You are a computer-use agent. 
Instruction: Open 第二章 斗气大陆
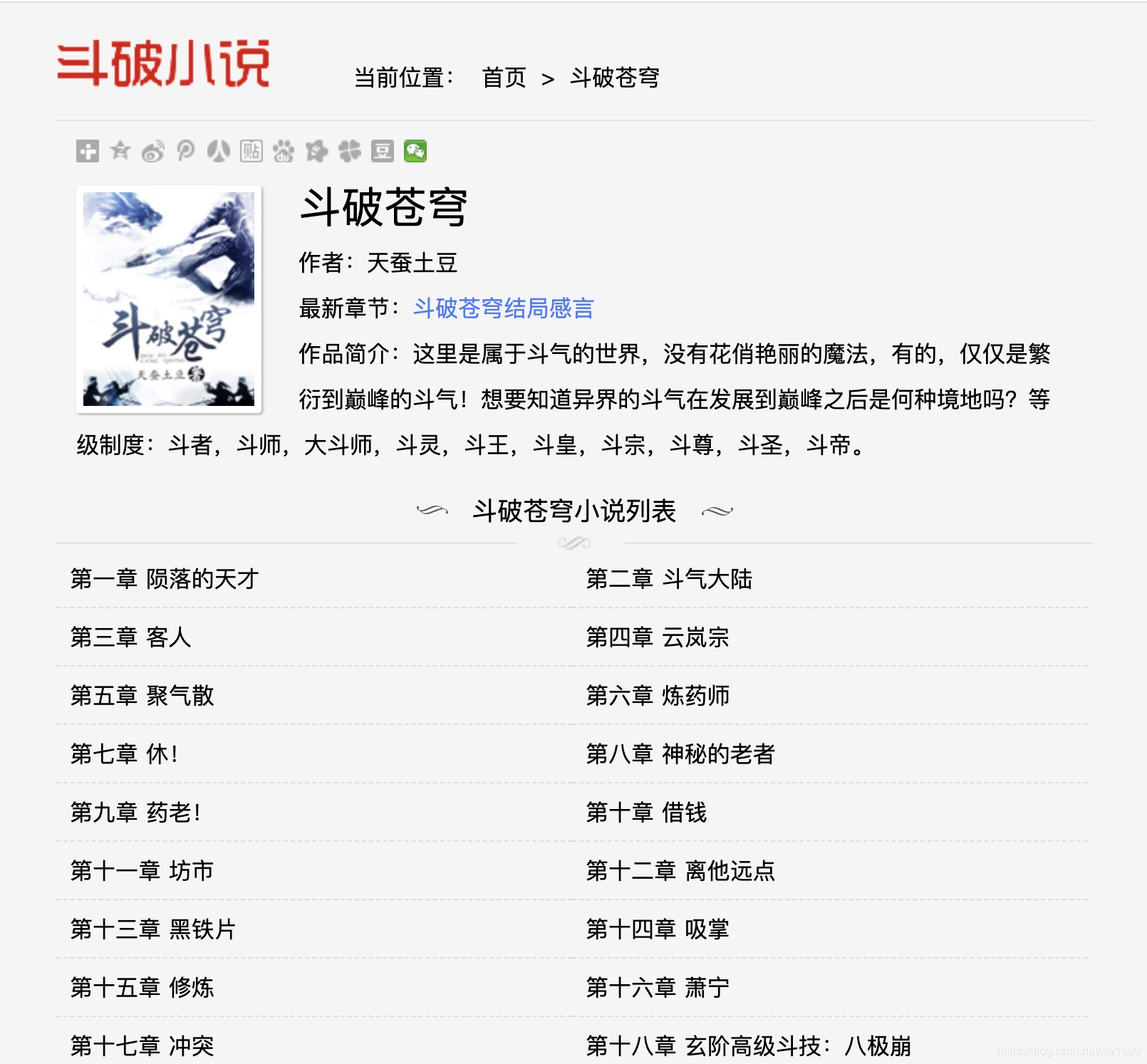[669, 579]
